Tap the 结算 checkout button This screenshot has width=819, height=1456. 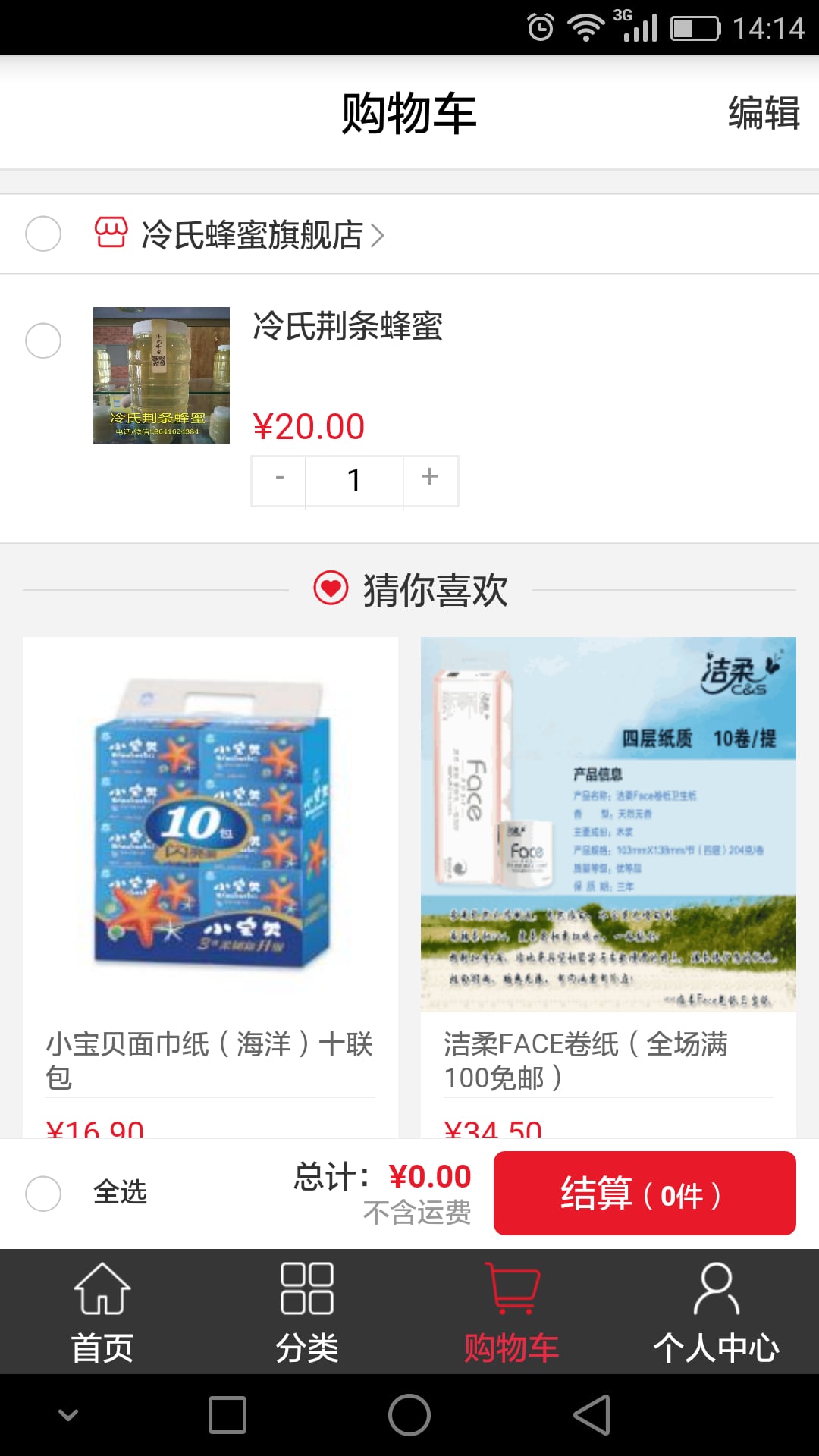click(x=645, y=1194)
